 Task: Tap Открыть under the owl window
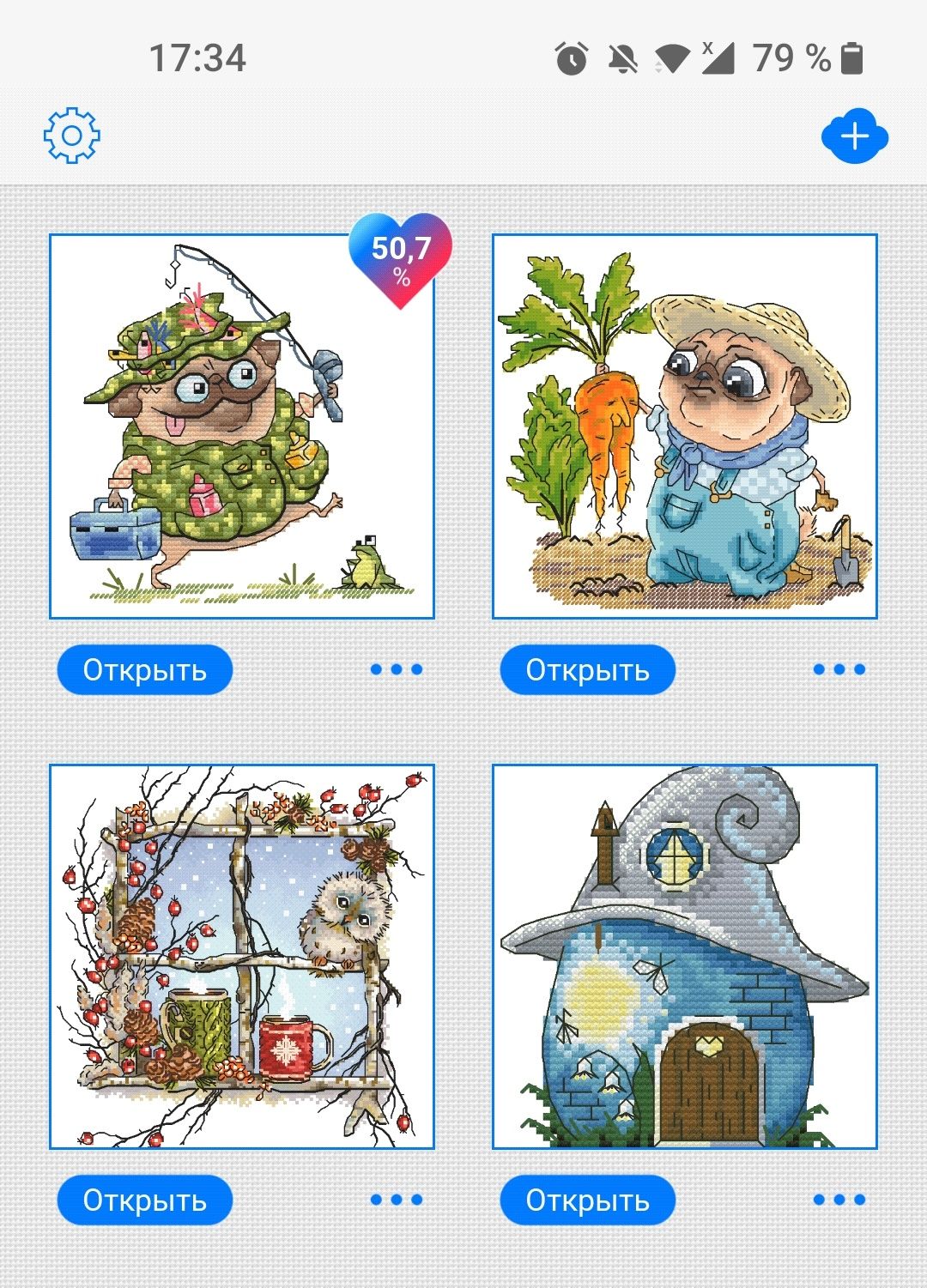point(145,1200)
